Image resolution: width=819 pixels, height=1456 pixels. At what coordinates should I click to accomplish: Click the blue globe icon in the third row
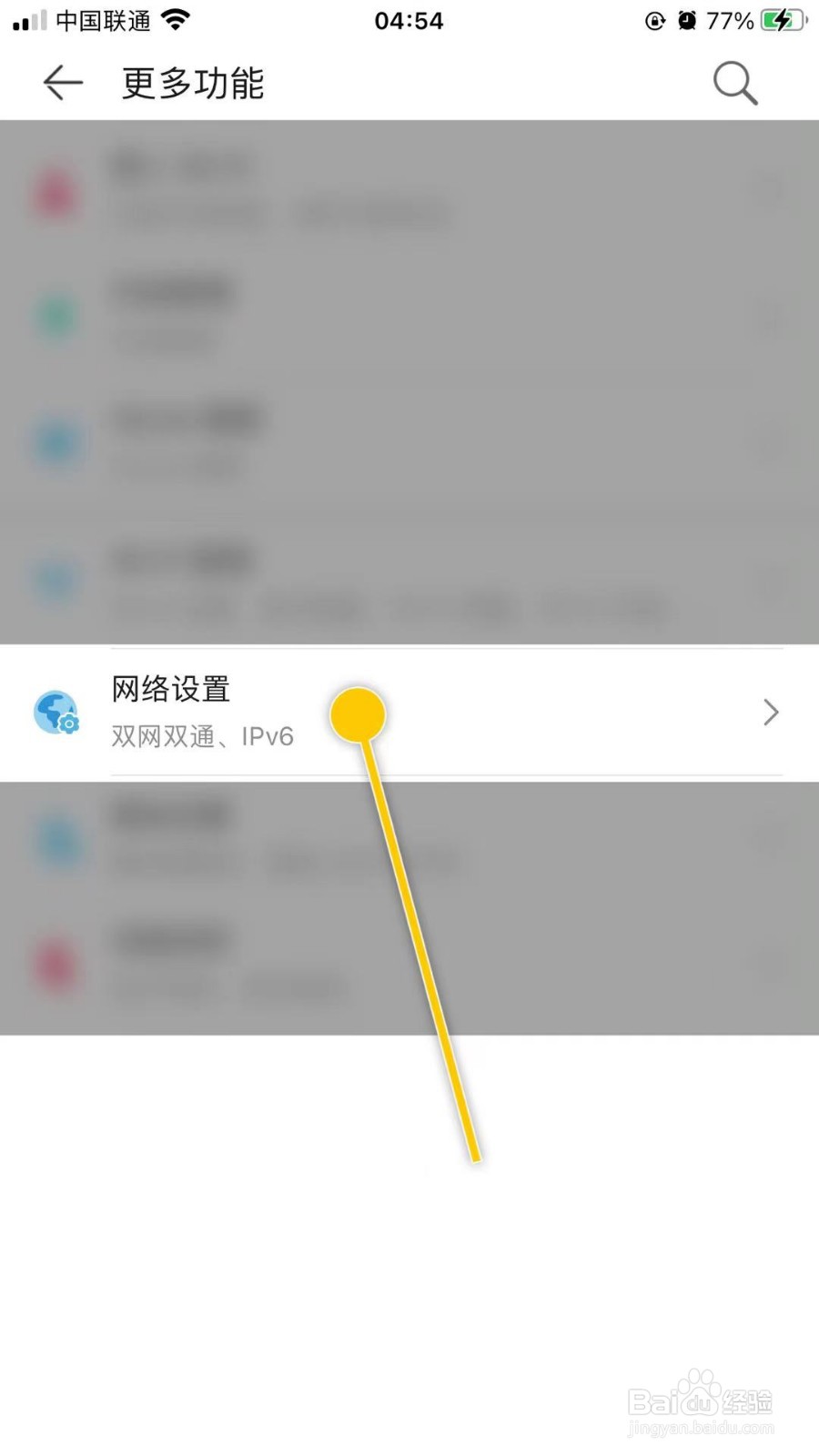click(x=55, y=443)
